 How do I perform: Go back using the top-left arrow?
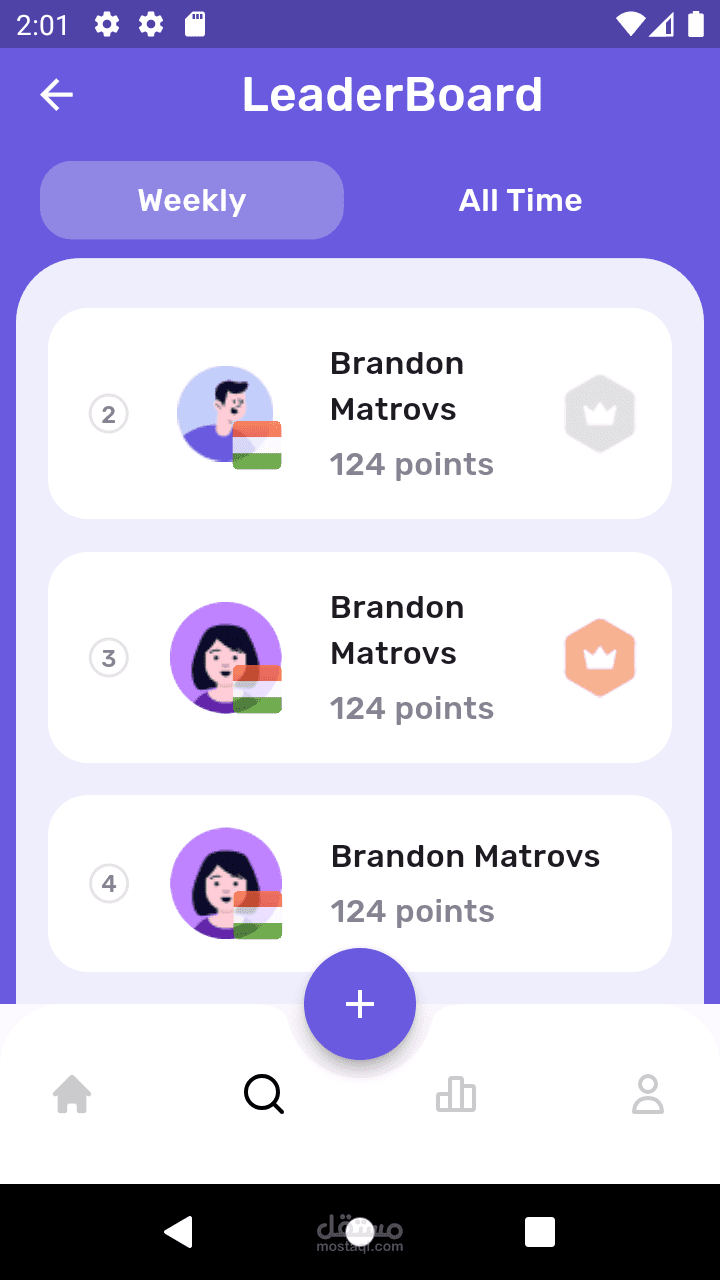(56, 95)
